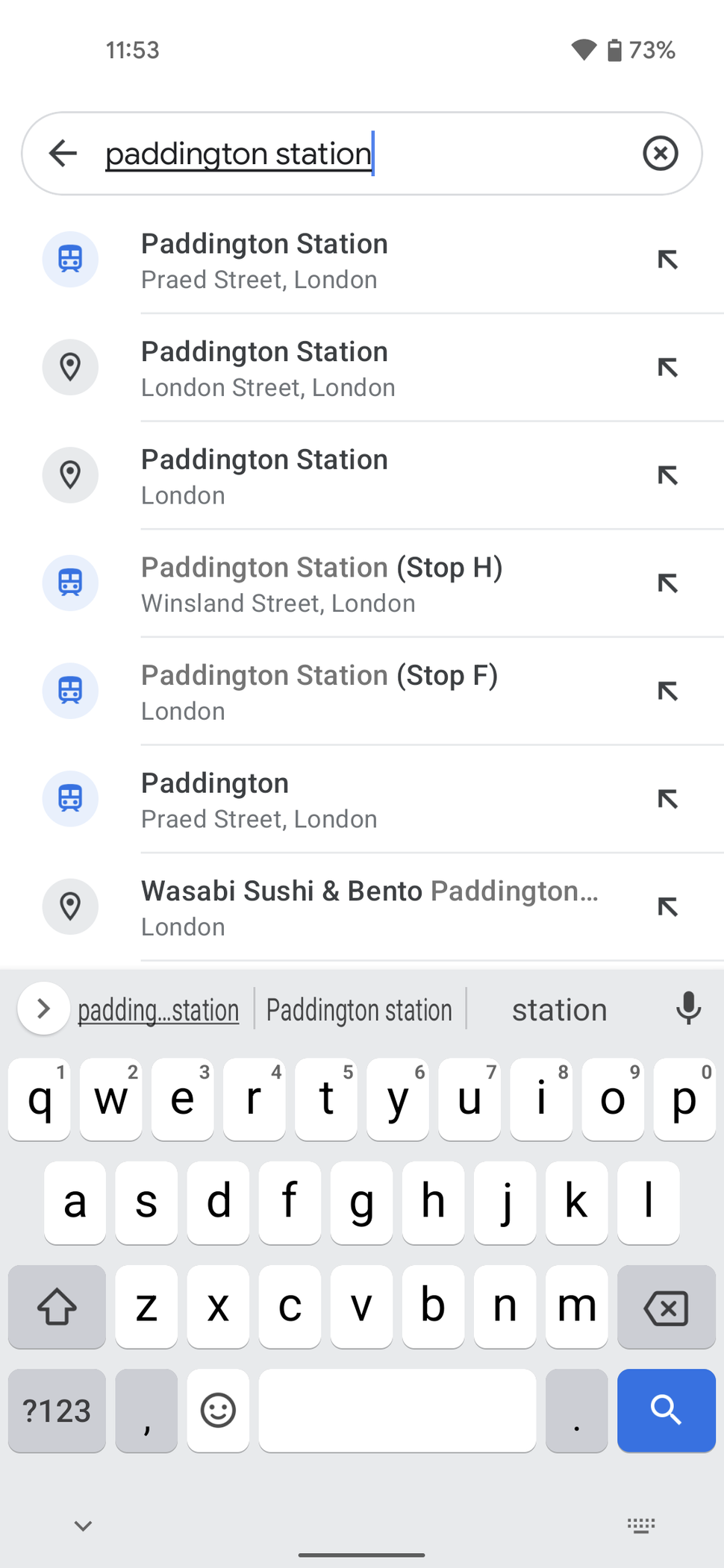Tap inside the search input field
The width and height of the screenshot is (724, 1568).
click(336, 153)
